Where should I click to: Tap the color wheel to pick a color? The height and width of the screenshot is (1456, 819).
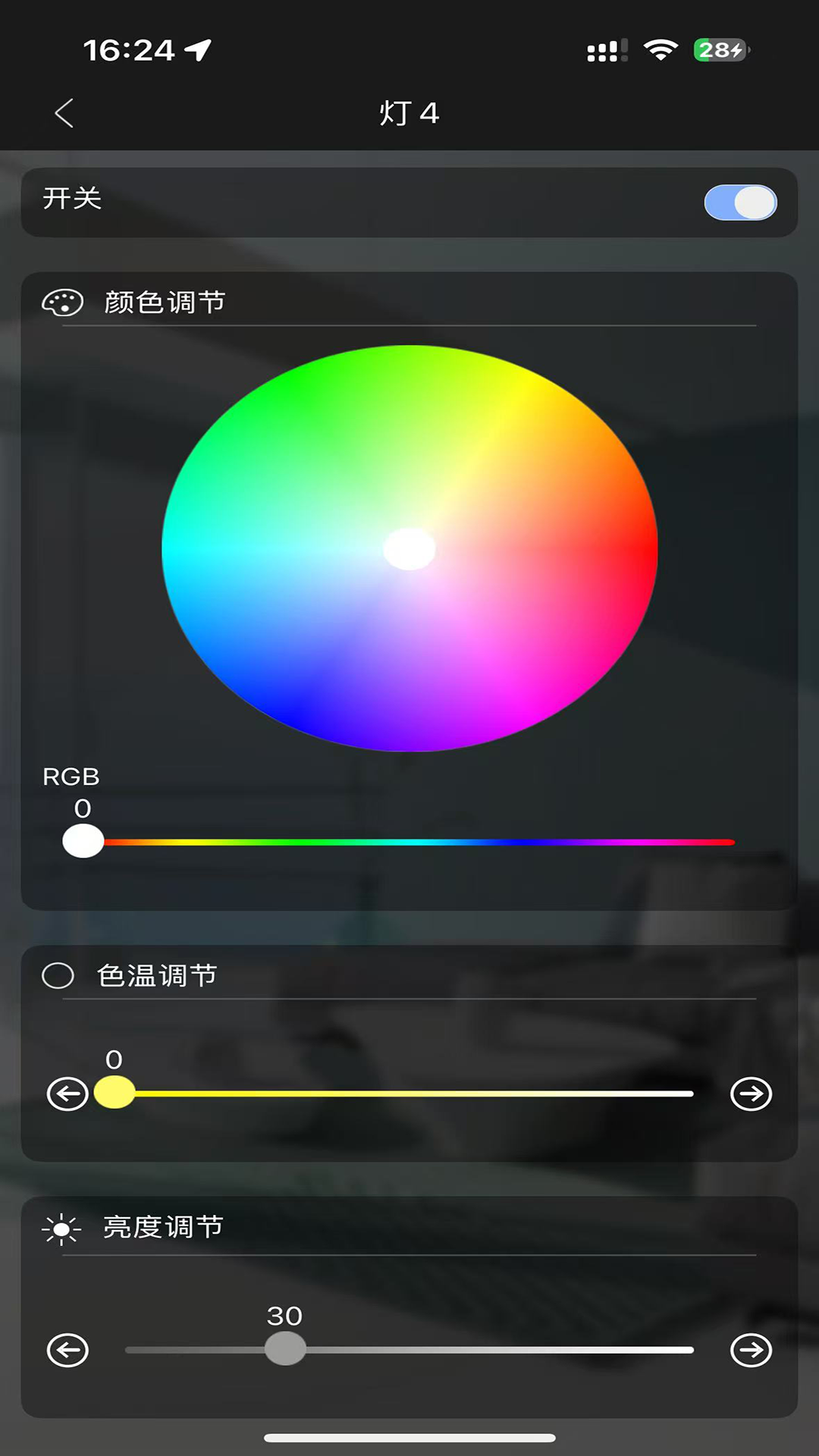click(409, 548)
